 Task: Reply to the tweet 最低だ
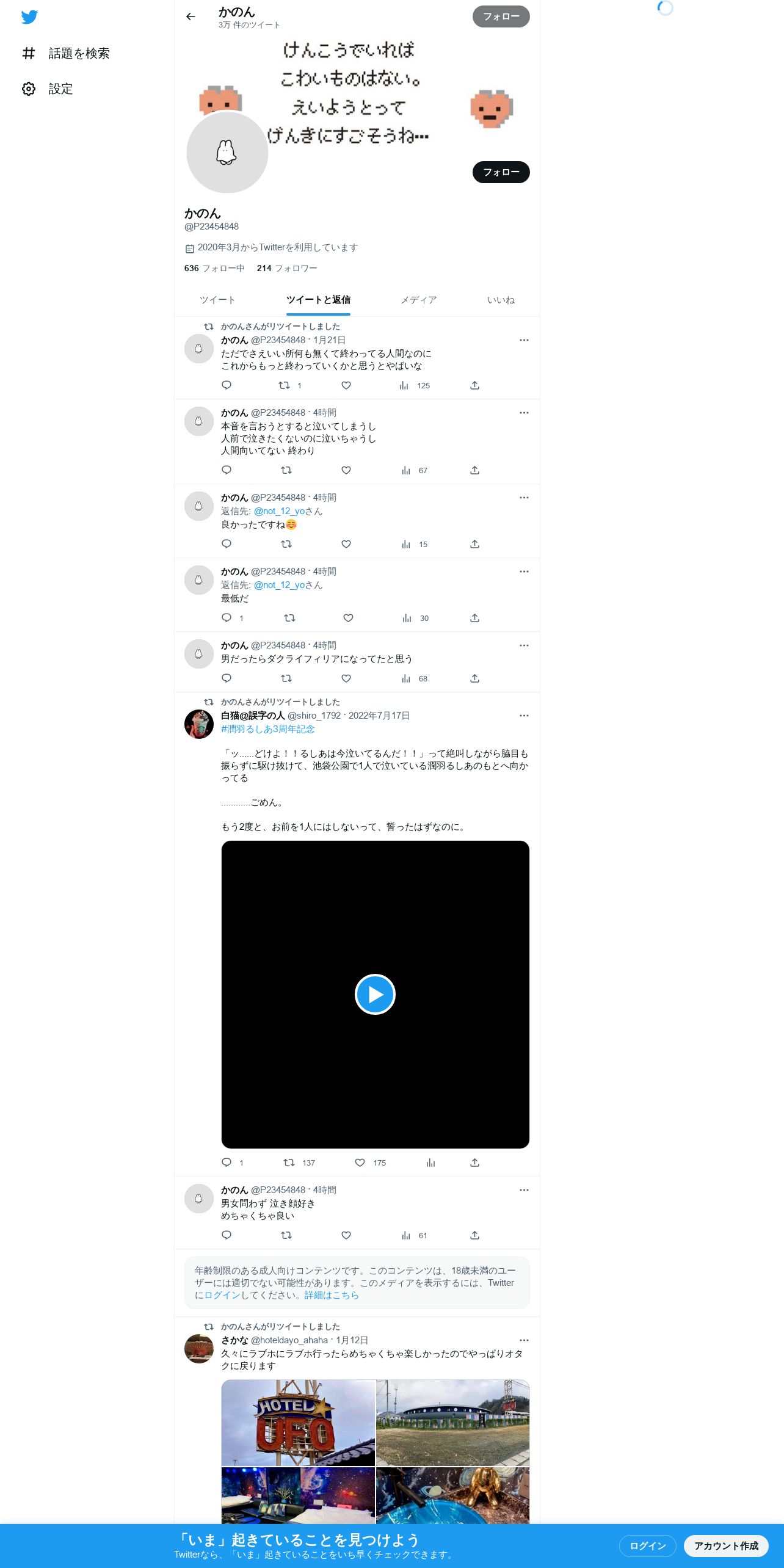coord(227,618)
